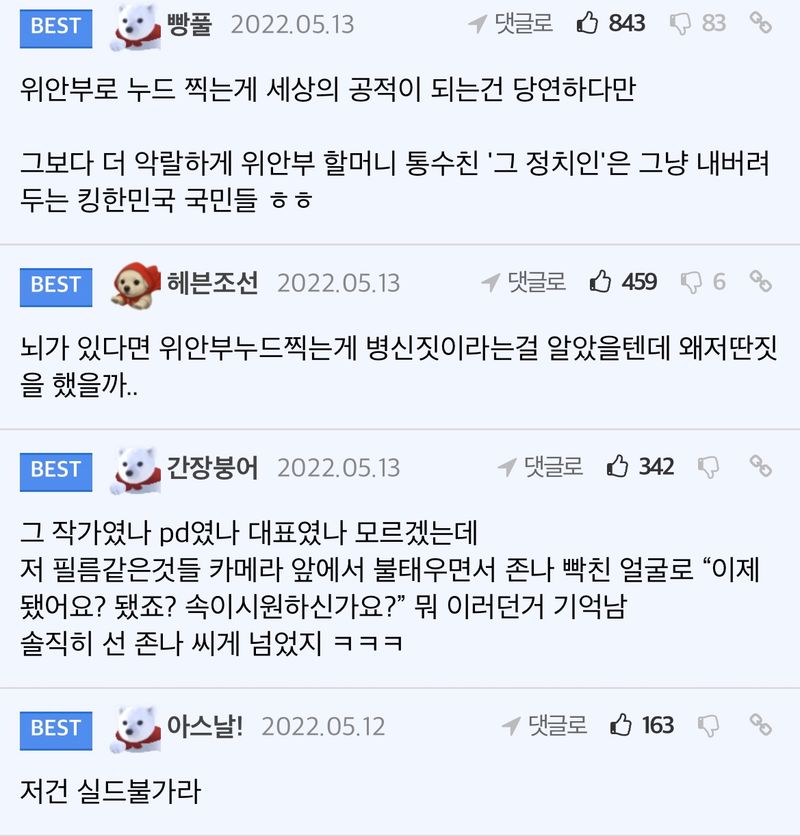This screenshot has width=800, height=836.
Task: Open 간장붕어's profile
Action: (x=213, y=467)
